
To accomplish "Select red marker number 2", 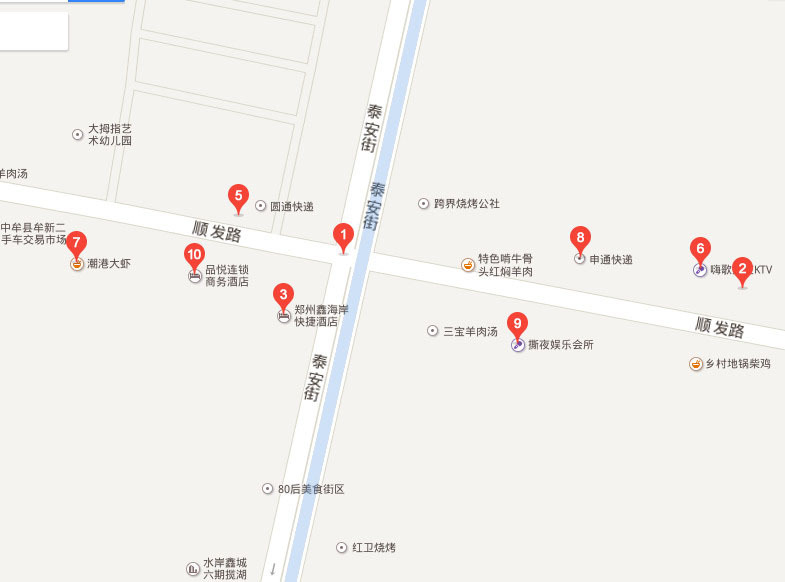I will tap(742, 269).
